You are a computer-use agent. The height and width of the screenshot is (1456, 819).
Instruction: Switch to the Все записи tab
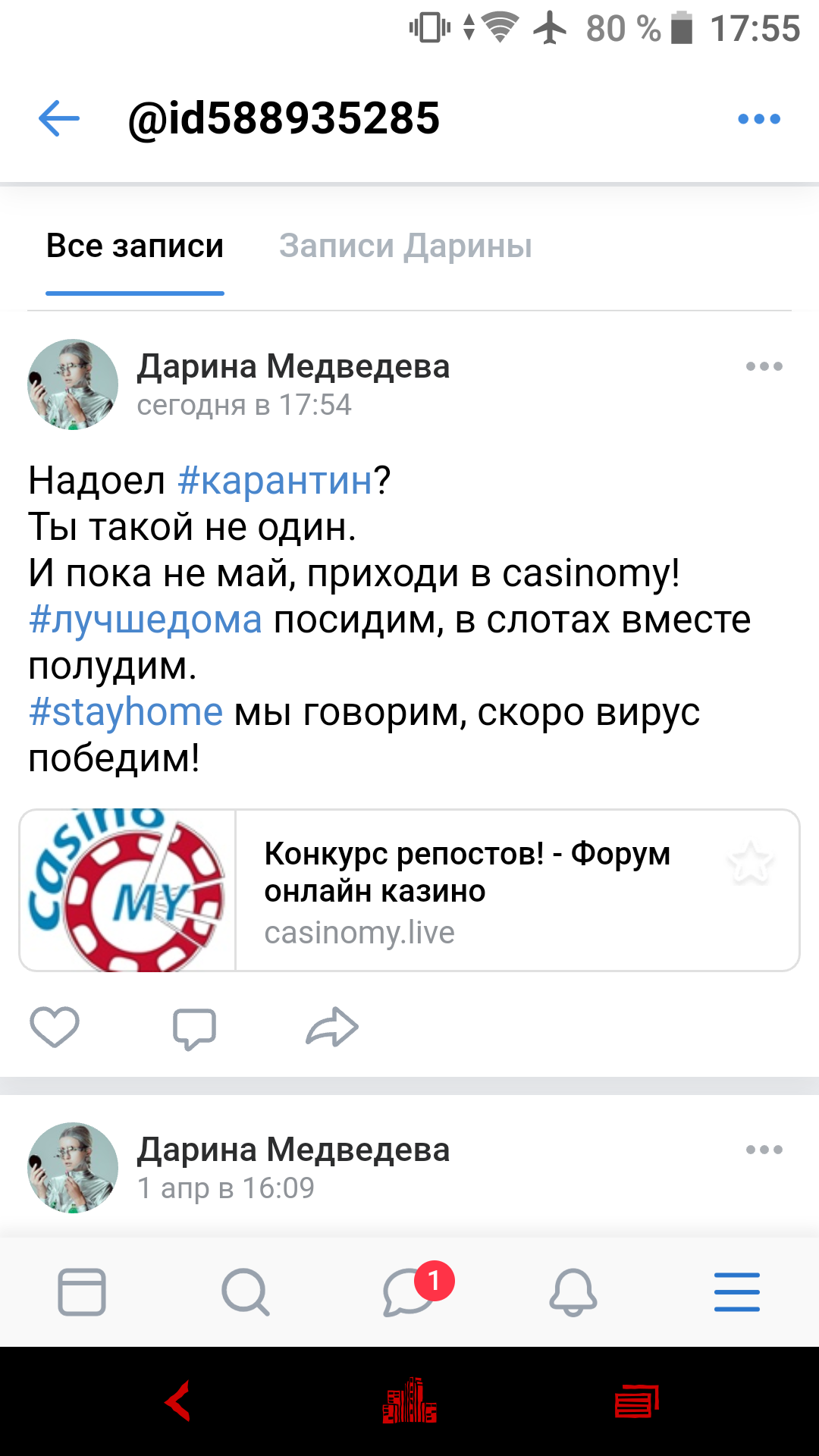pyautogui.click(x=135, y=246)
